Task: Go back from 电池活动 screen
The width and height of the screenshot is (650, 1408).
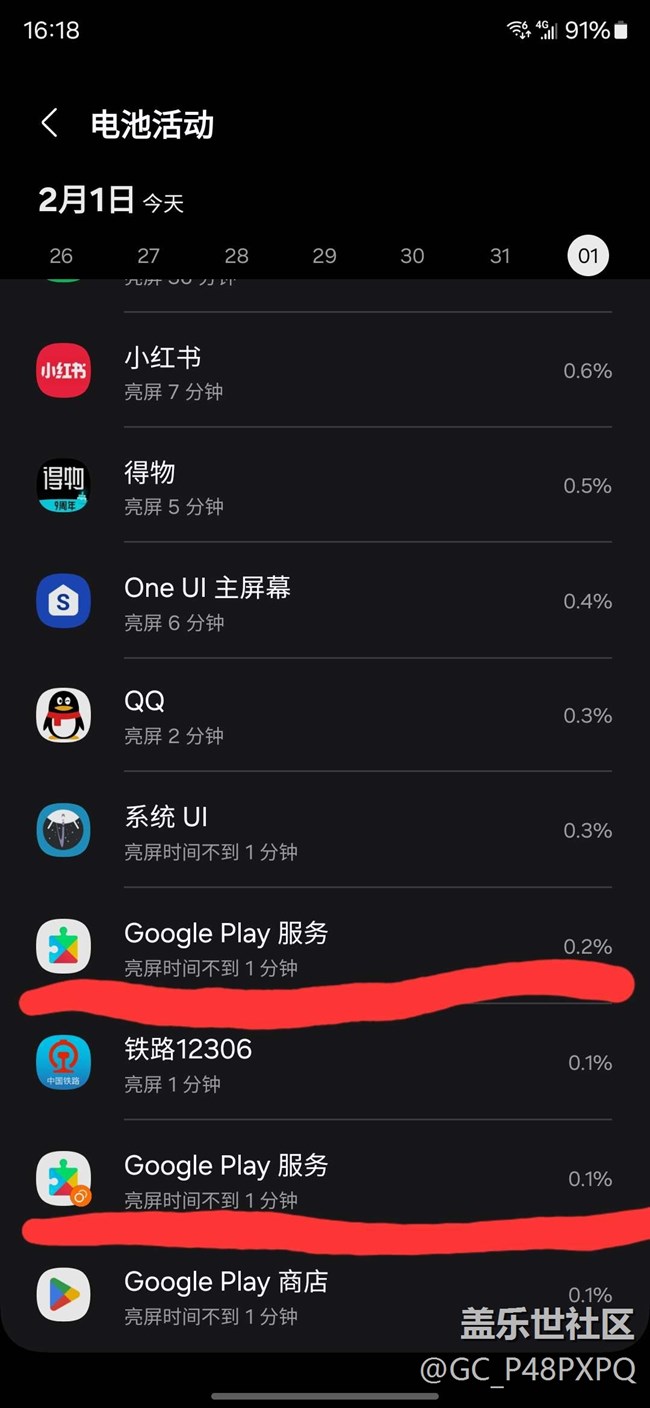Action: [x=49, y=124]
